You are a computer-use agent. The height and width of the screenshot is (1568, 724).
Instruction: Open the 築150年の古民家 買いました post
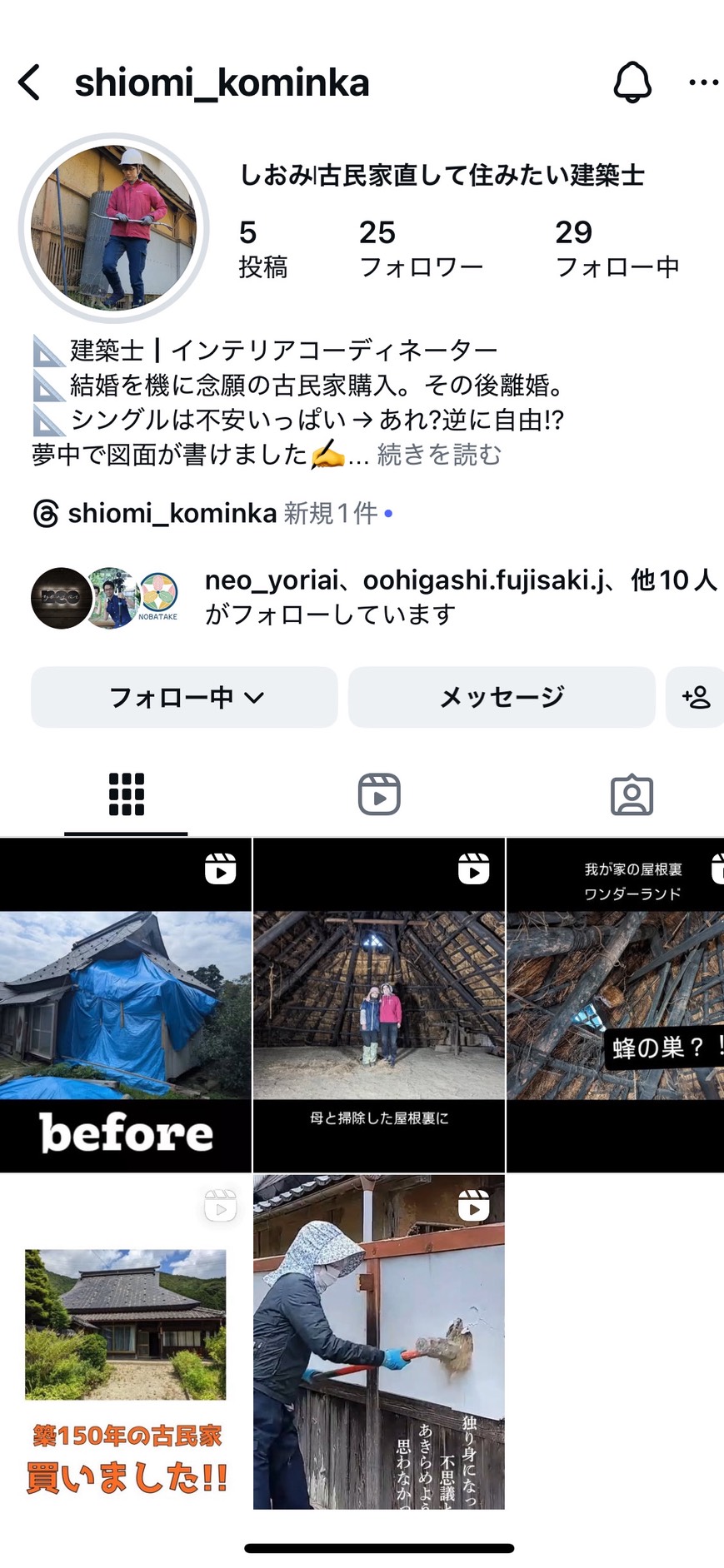[126, 1342]
